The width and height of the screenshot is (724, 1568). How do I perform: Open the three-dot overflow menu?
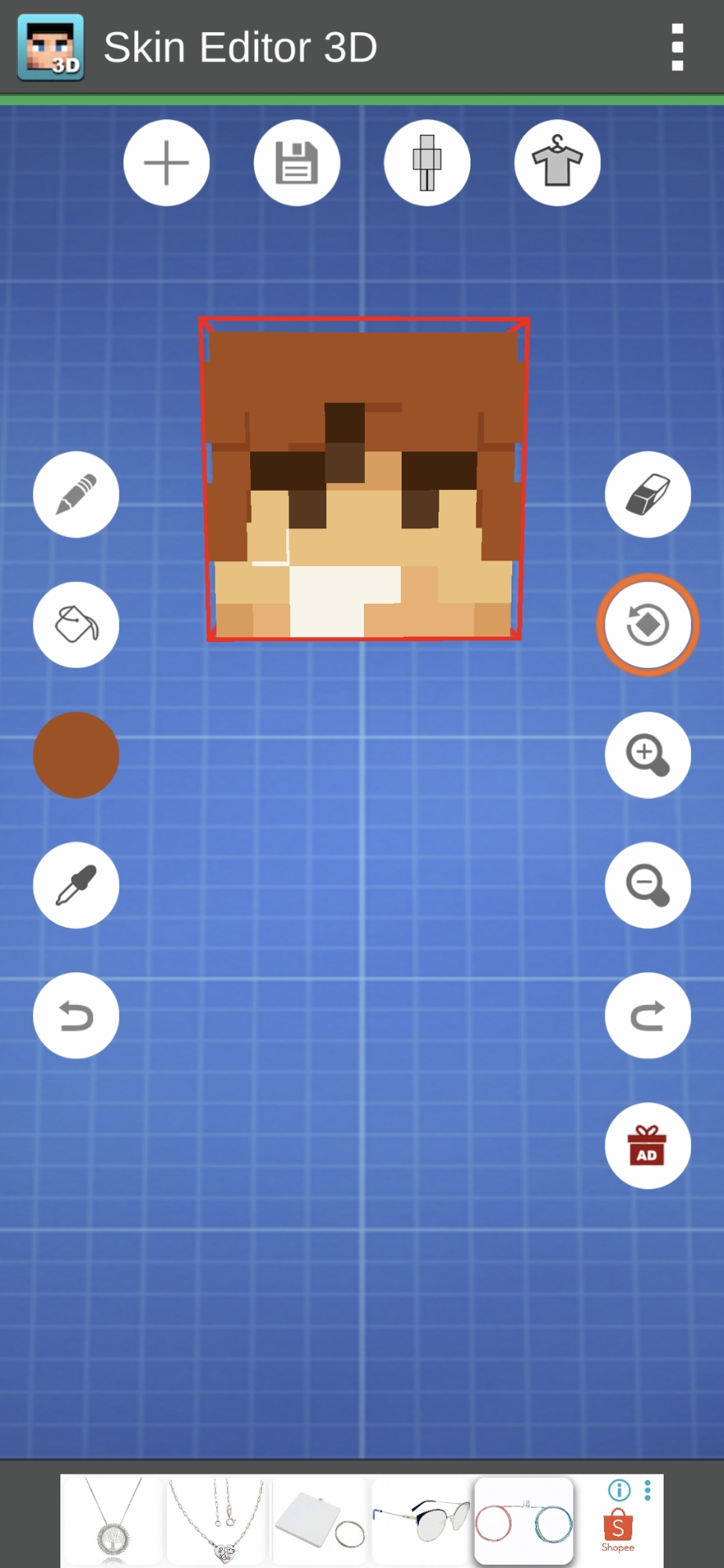[678, 47]
